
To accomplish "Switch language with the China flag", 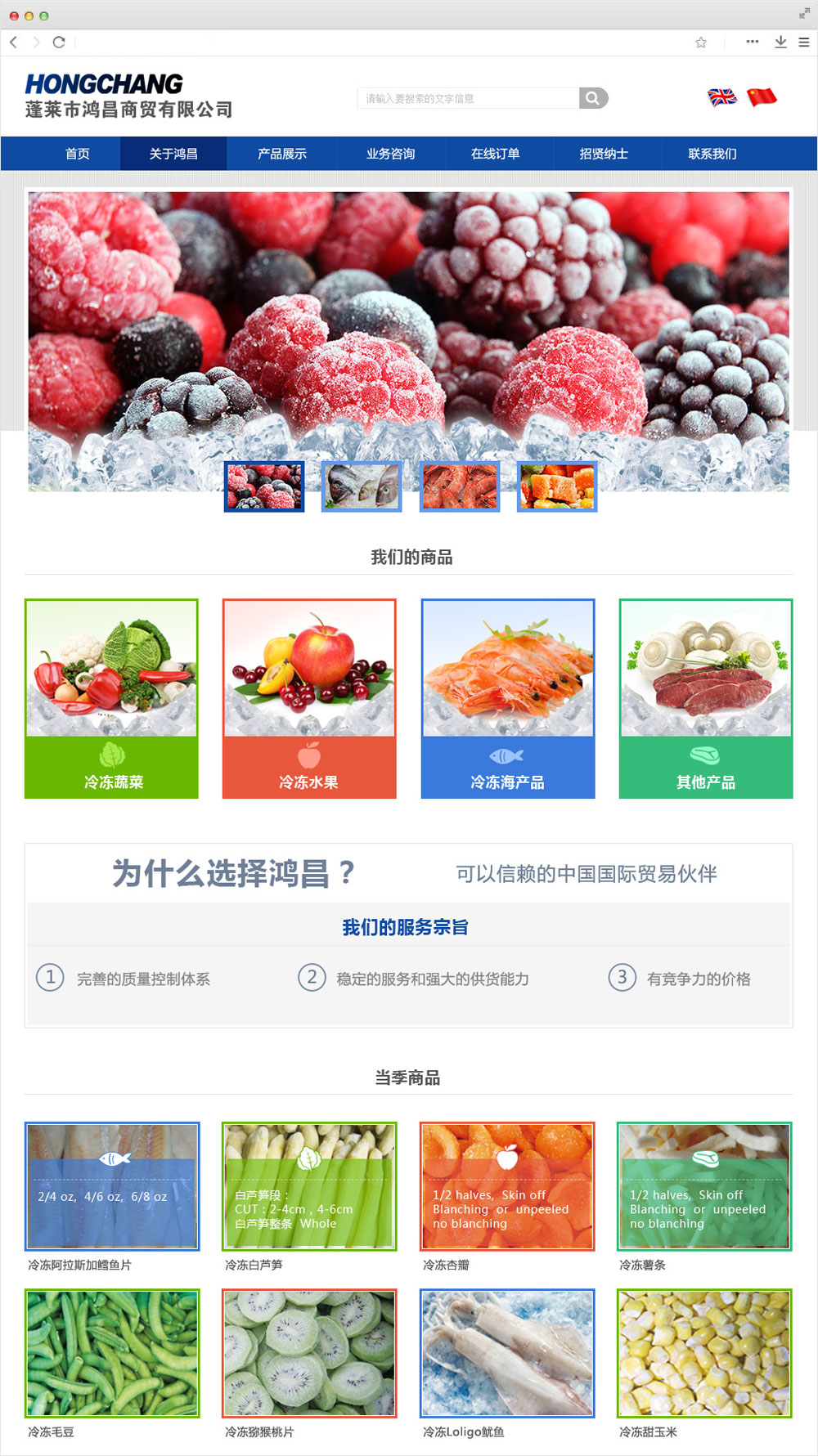I will pyautogui.click(x=762, y=97).
